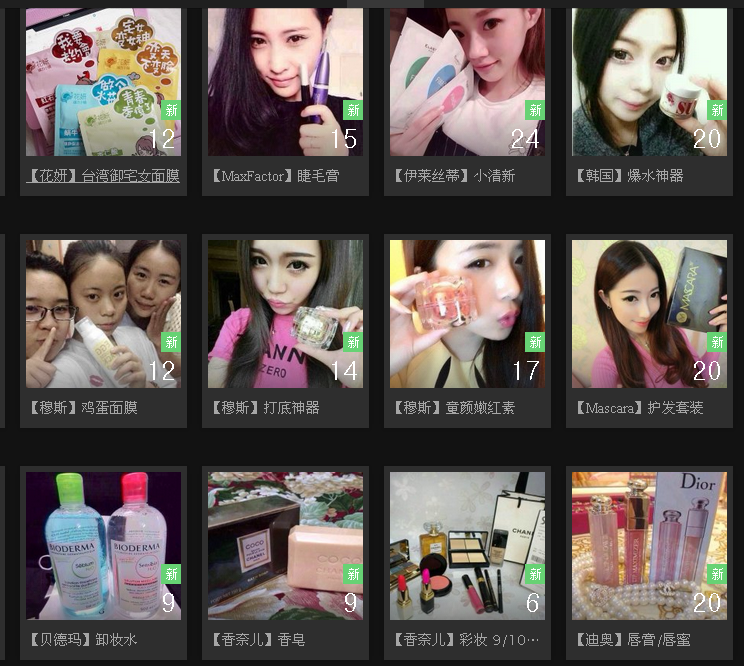The height and width of the screenshot is (666, 744).
Task: Open the 【贝德玛】卸妆水 album
Action: coord(104,545)
